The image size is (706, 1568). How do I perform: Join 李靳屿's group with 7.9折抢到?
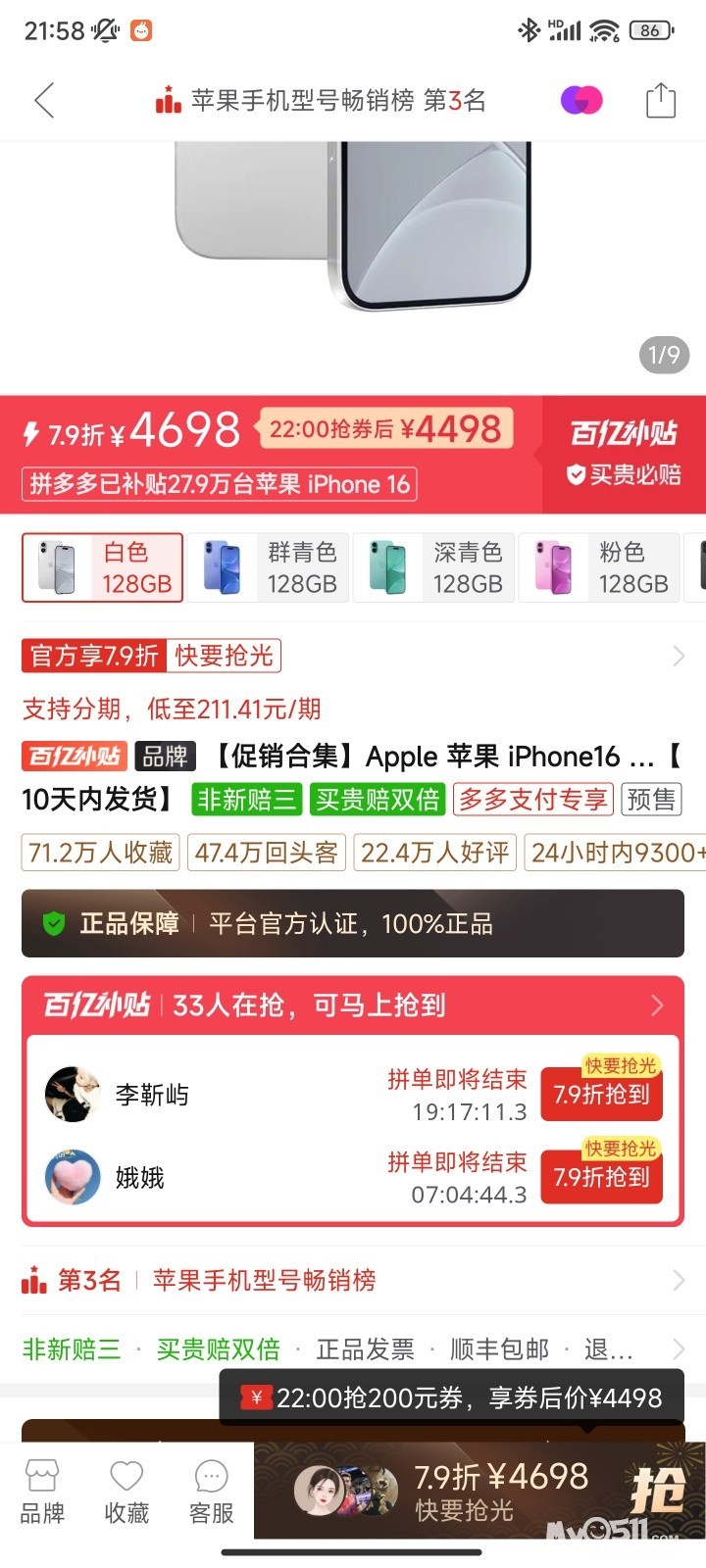(602, 1092)
